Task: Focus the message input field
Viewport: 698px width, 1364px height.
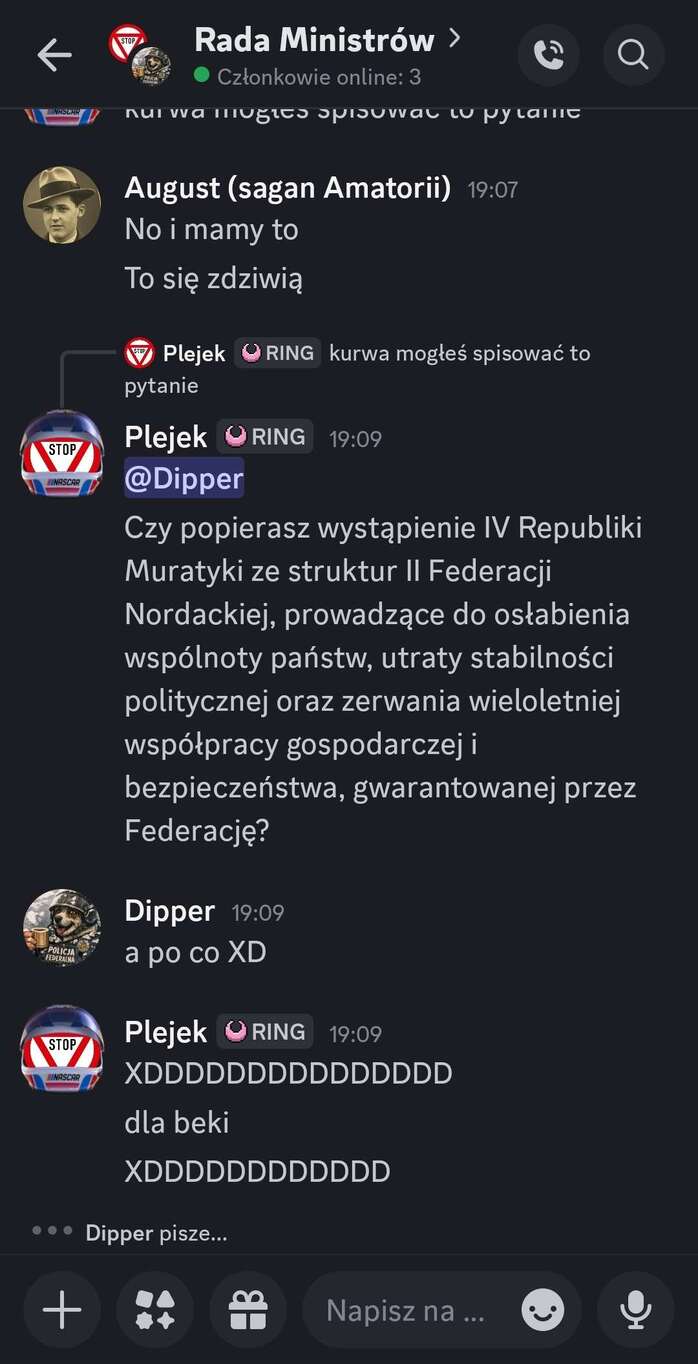Action: pyautogui.click(x=410, y=1310)
